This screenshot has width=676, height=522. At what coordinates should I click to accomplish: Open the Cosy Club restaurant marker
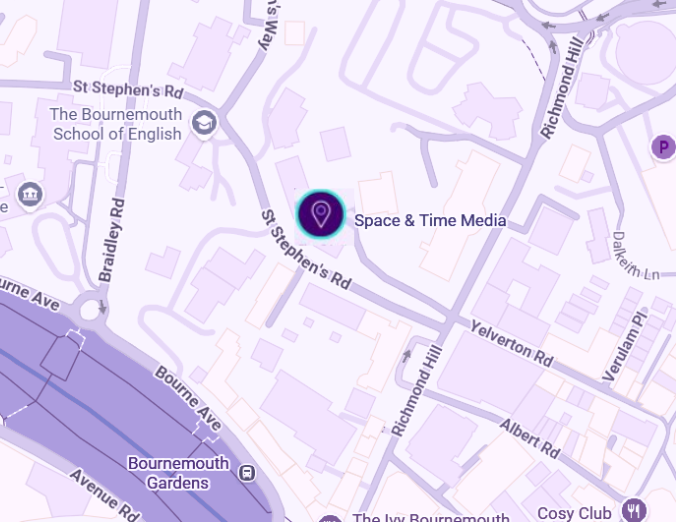[x=633, y=510]
